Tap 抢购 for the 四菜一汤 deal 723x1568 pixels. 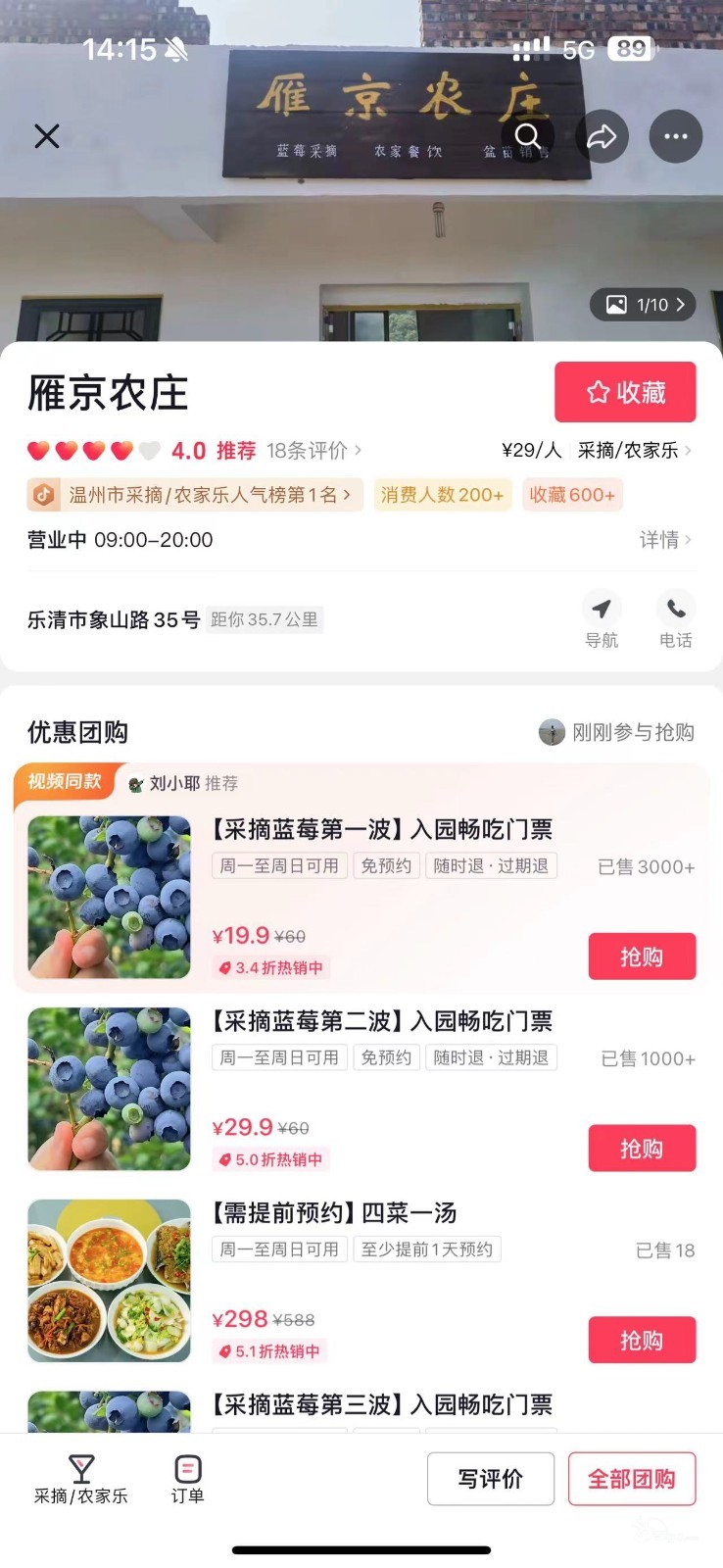[x=642, y=1340]
